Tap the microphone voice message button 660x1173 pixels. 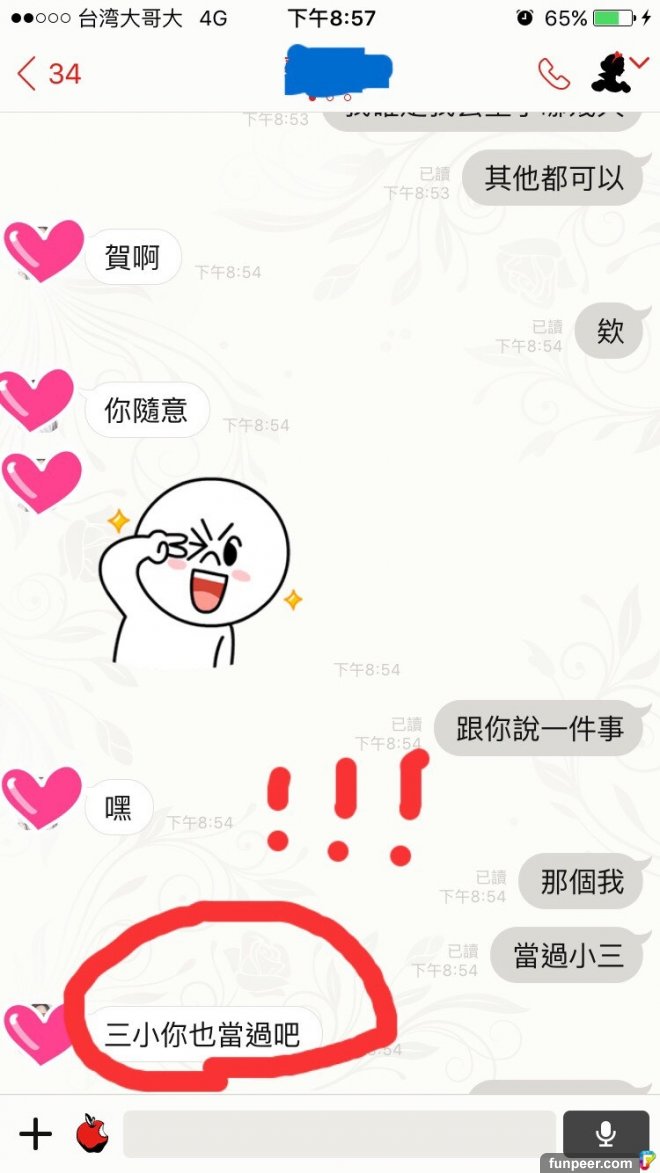click(605, 1133)
